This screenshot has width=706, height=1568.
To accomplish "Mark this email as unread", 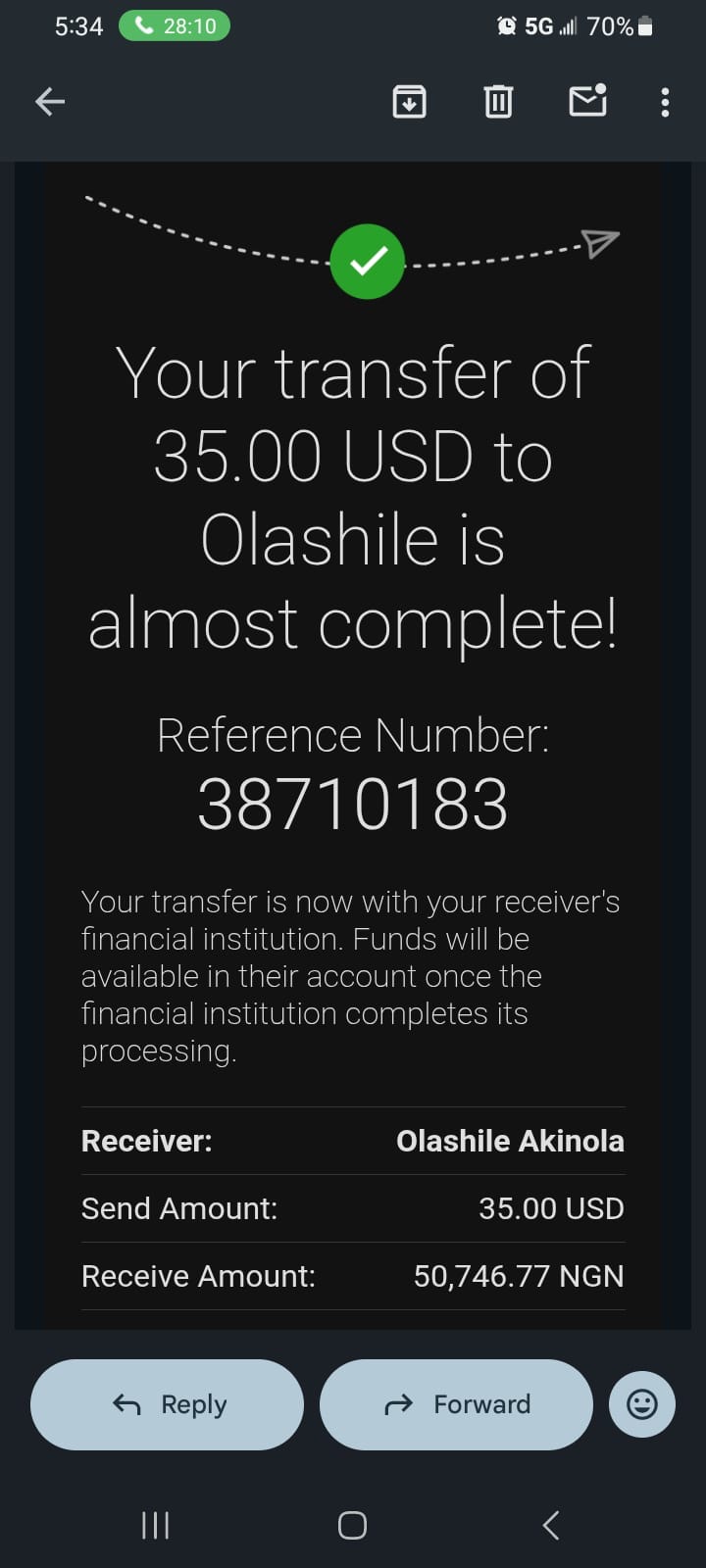I will [x=587, y=101].
